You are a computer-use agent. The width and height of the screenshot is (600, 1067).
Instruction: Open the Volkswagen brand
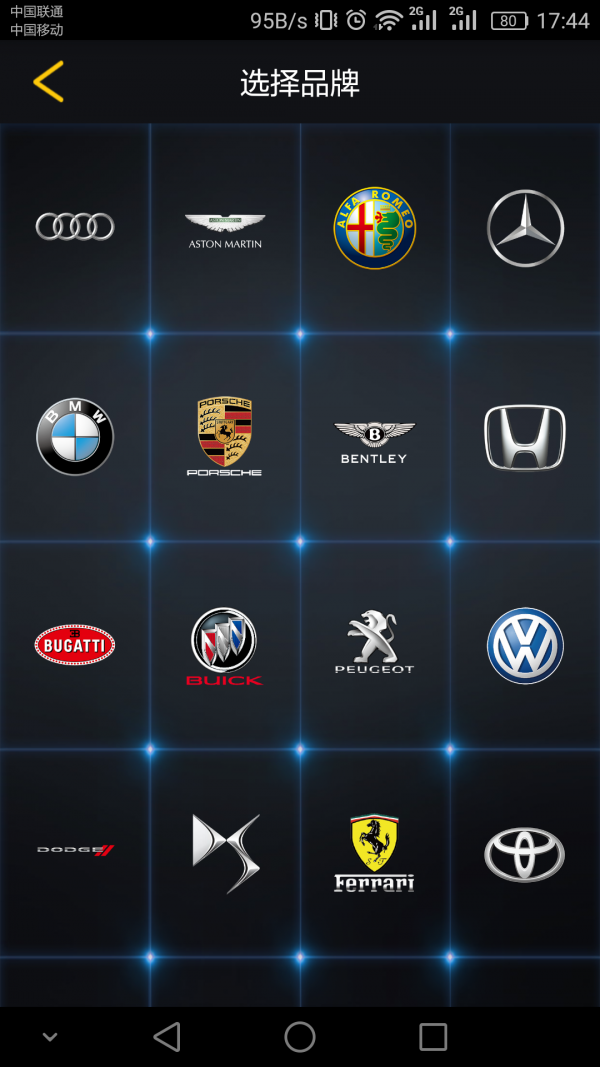[525, 645]
